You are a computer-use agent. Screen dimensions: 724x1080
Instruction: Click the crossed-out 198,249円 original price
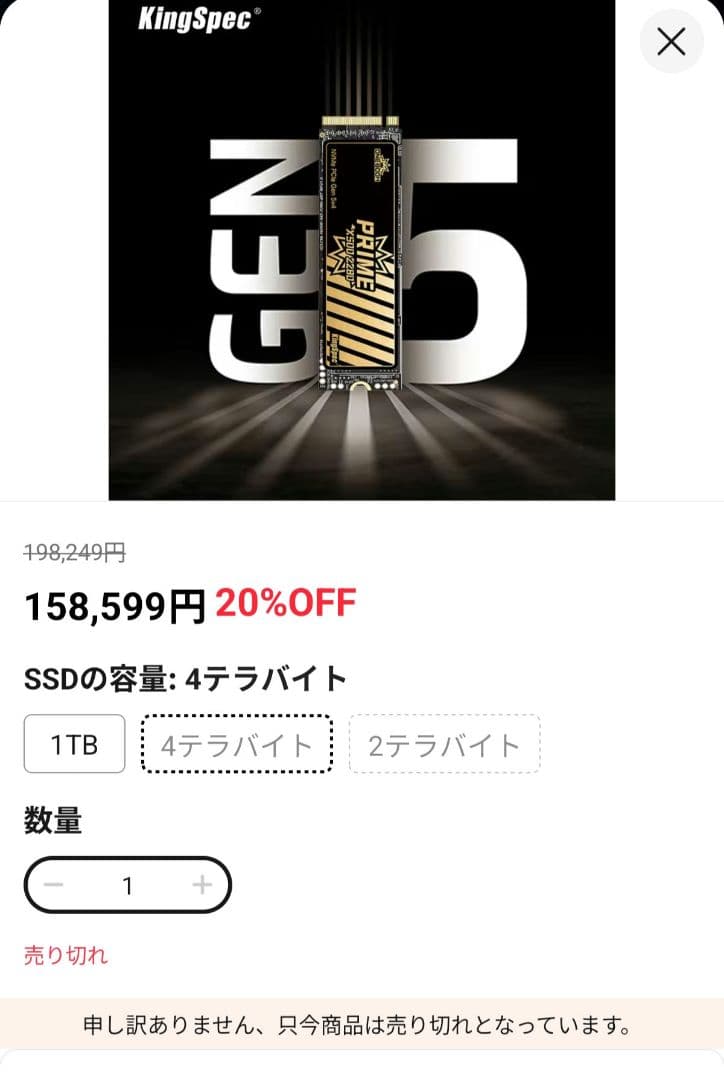tap(75, 549)
